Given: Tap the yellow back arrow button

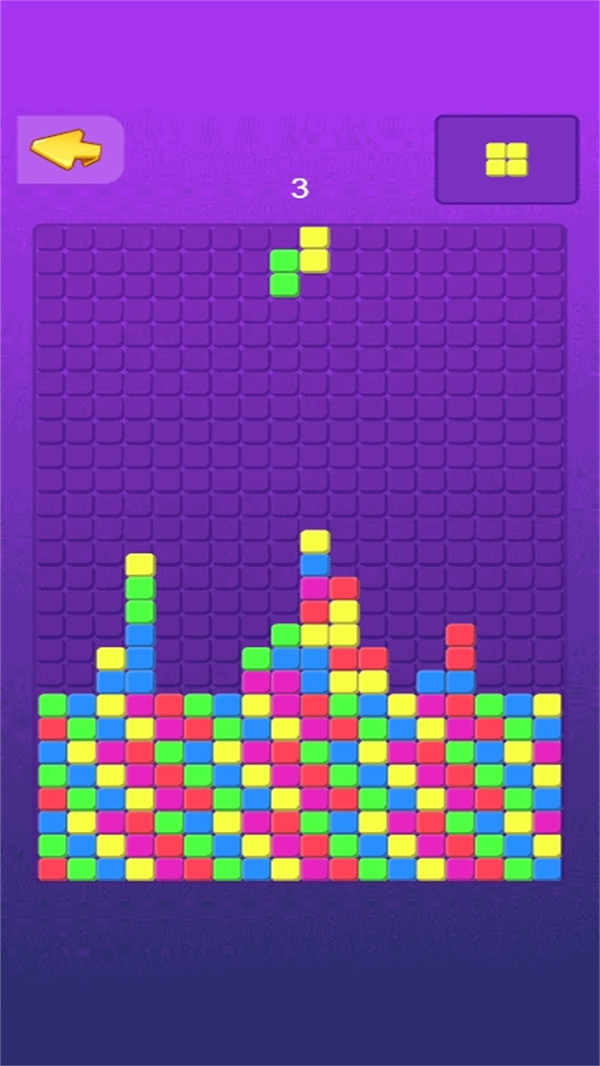Looking at the screenshot, I should click(66, 150).
